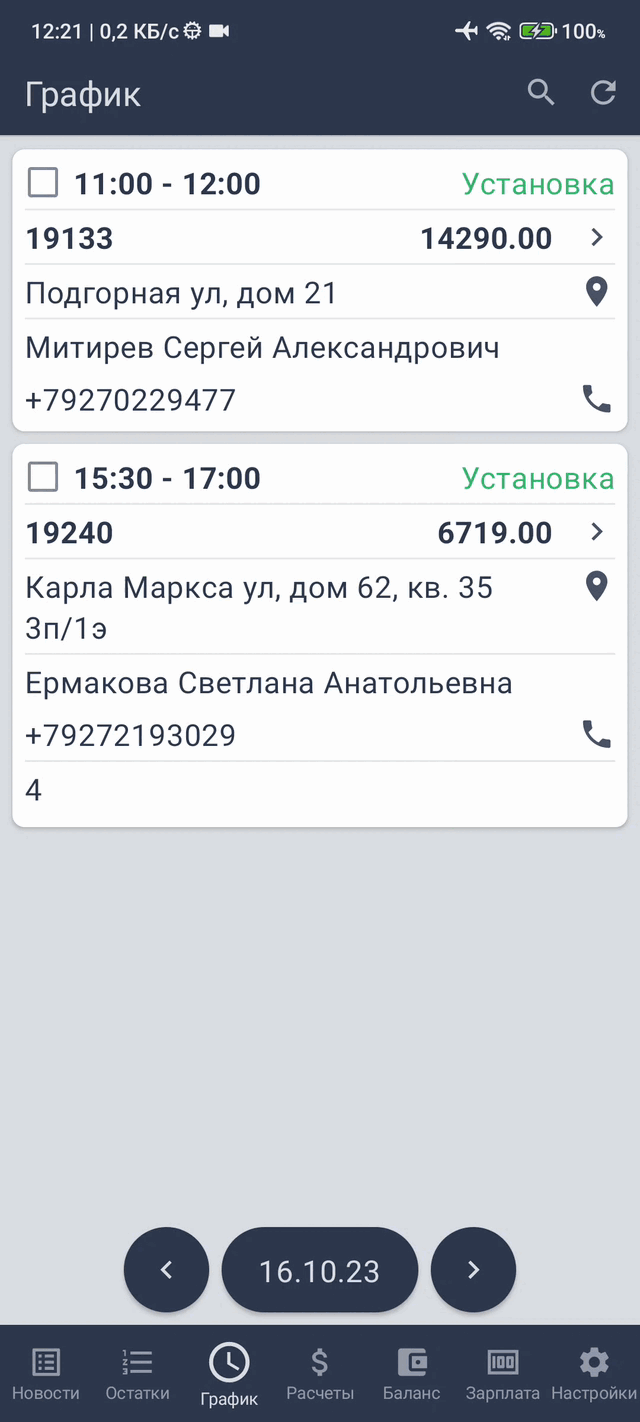Expand details of order 19240
The image size is (640, 1422).
coord(597,532)
